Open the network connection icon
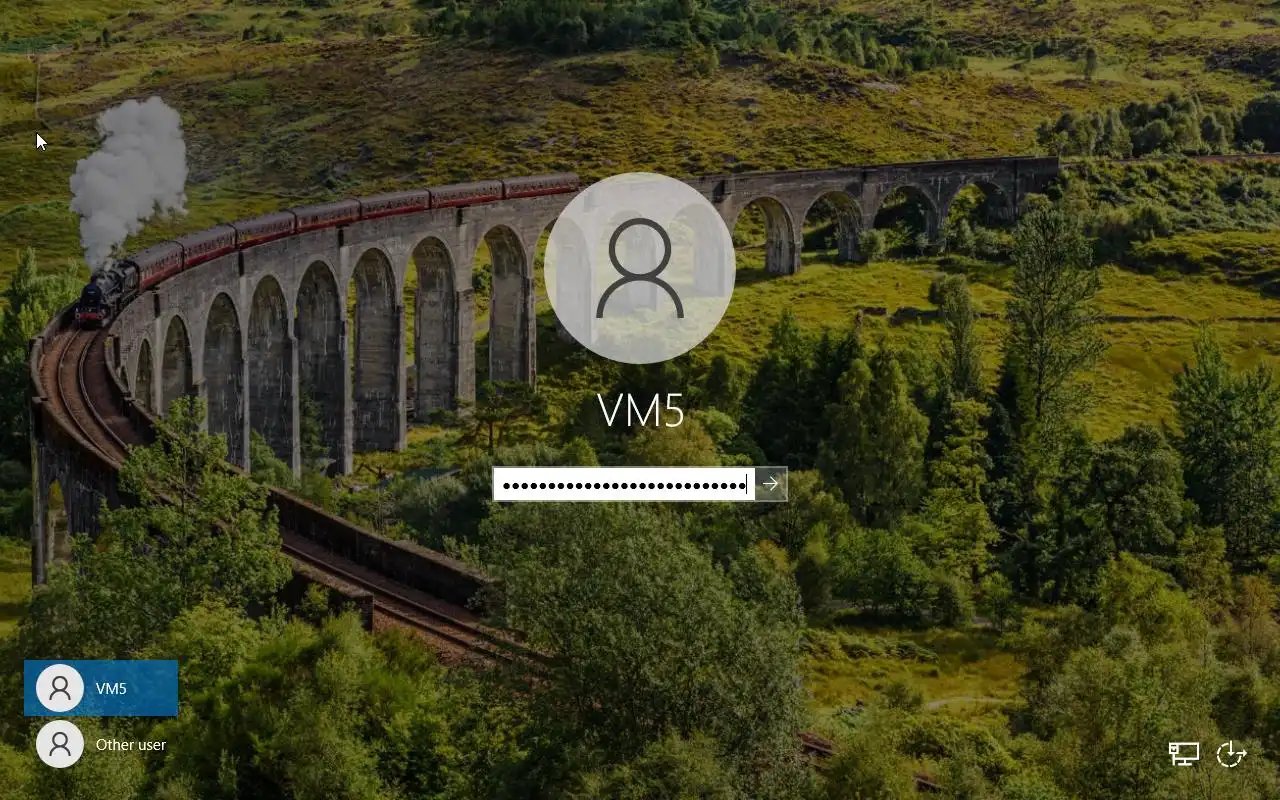The height and width of the screenshot is (800, 1280). pyautogui.click(x=1184, y=754)
